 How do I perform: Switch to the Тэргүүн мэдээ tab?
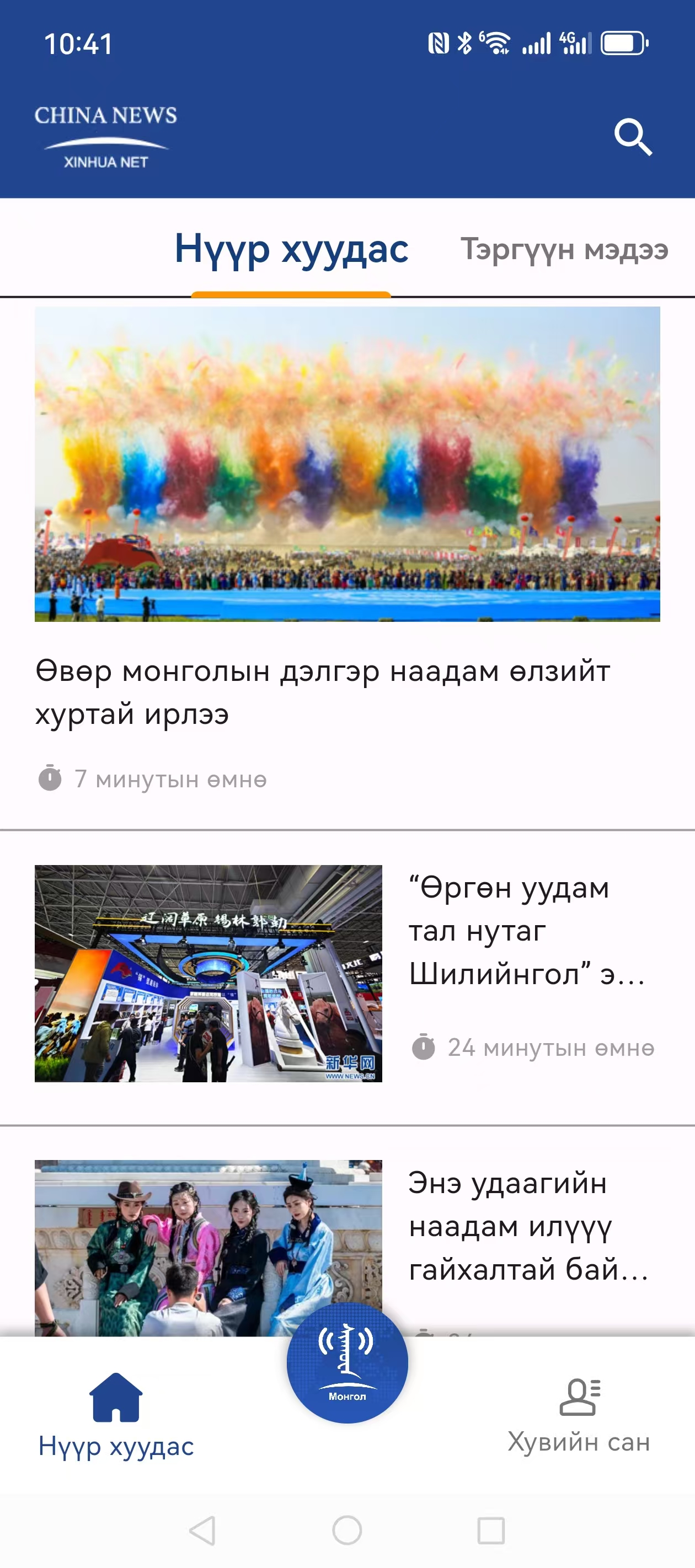(x=564, y=250)
